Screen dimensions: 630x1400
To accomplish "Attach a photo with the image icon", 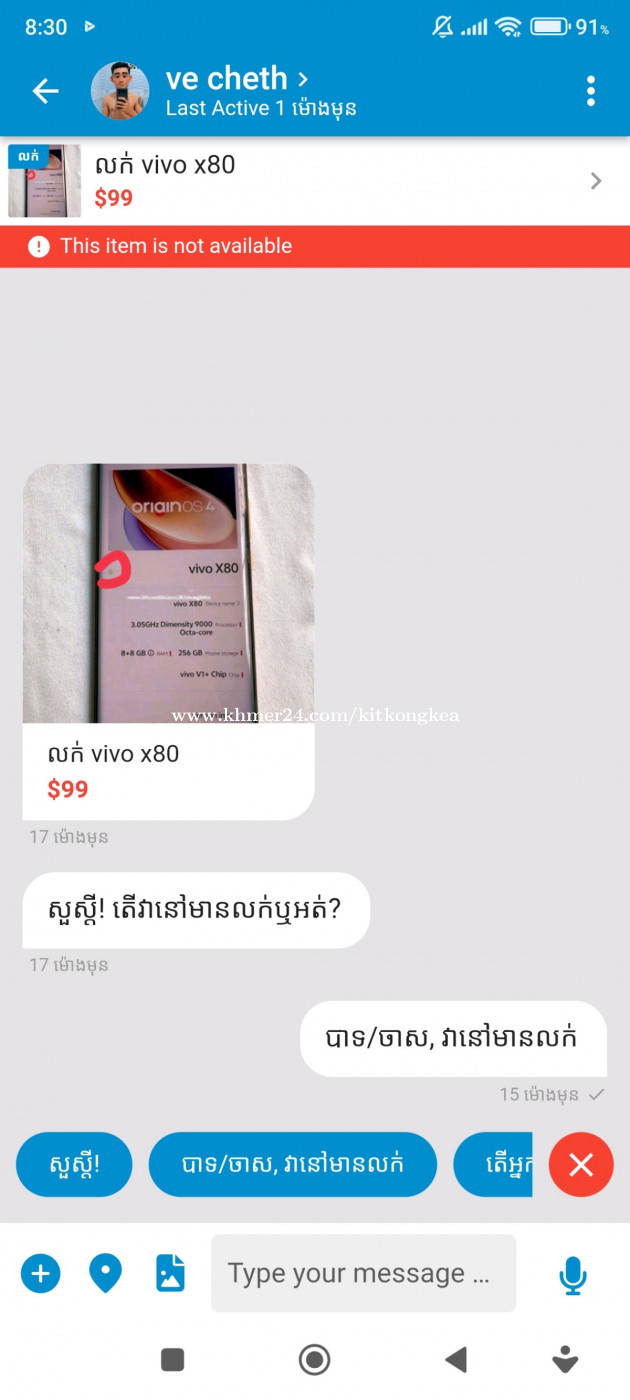I will coord(170,1274).
